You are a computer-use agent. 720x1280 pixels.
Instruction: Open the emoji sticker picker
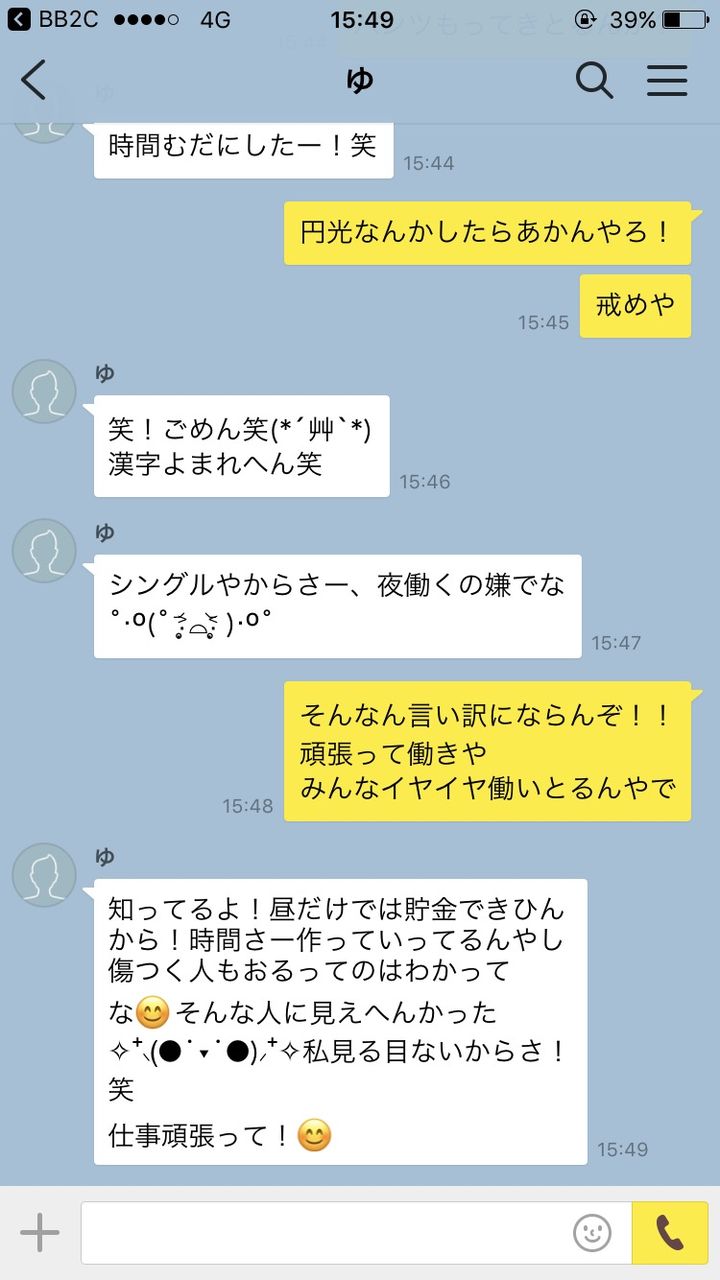pyautogui.click(x=592, y=1233)
